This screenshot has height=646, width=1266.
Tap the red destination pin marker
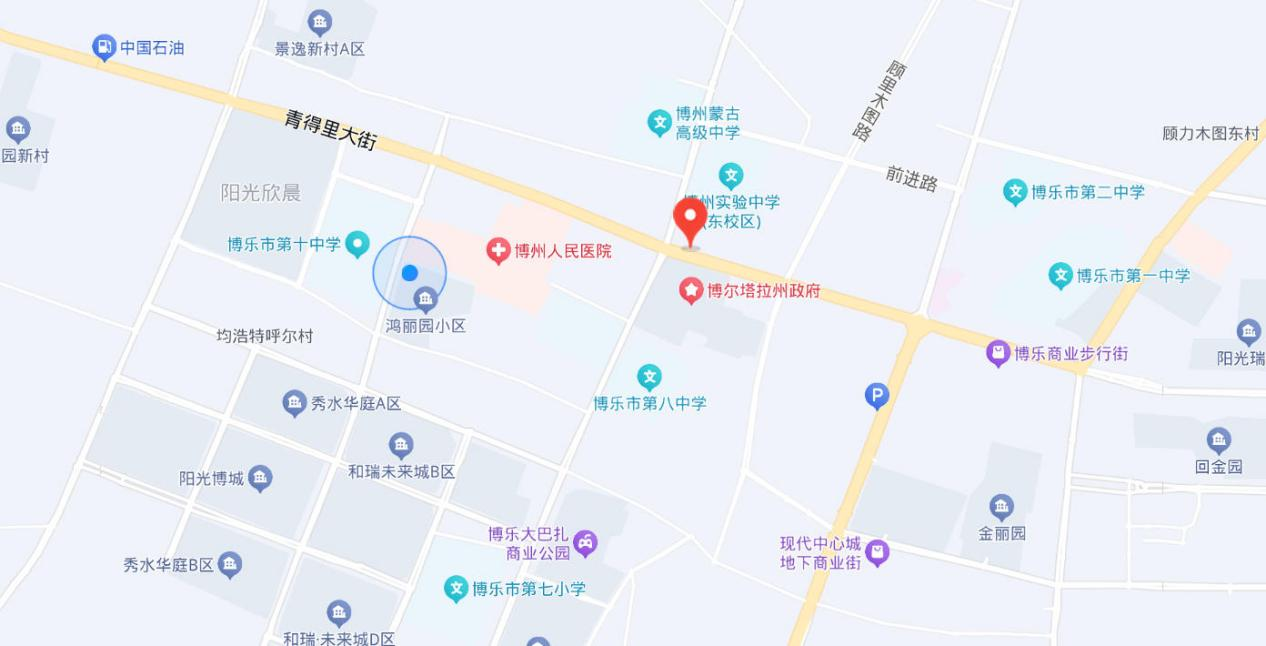[690, 221]
